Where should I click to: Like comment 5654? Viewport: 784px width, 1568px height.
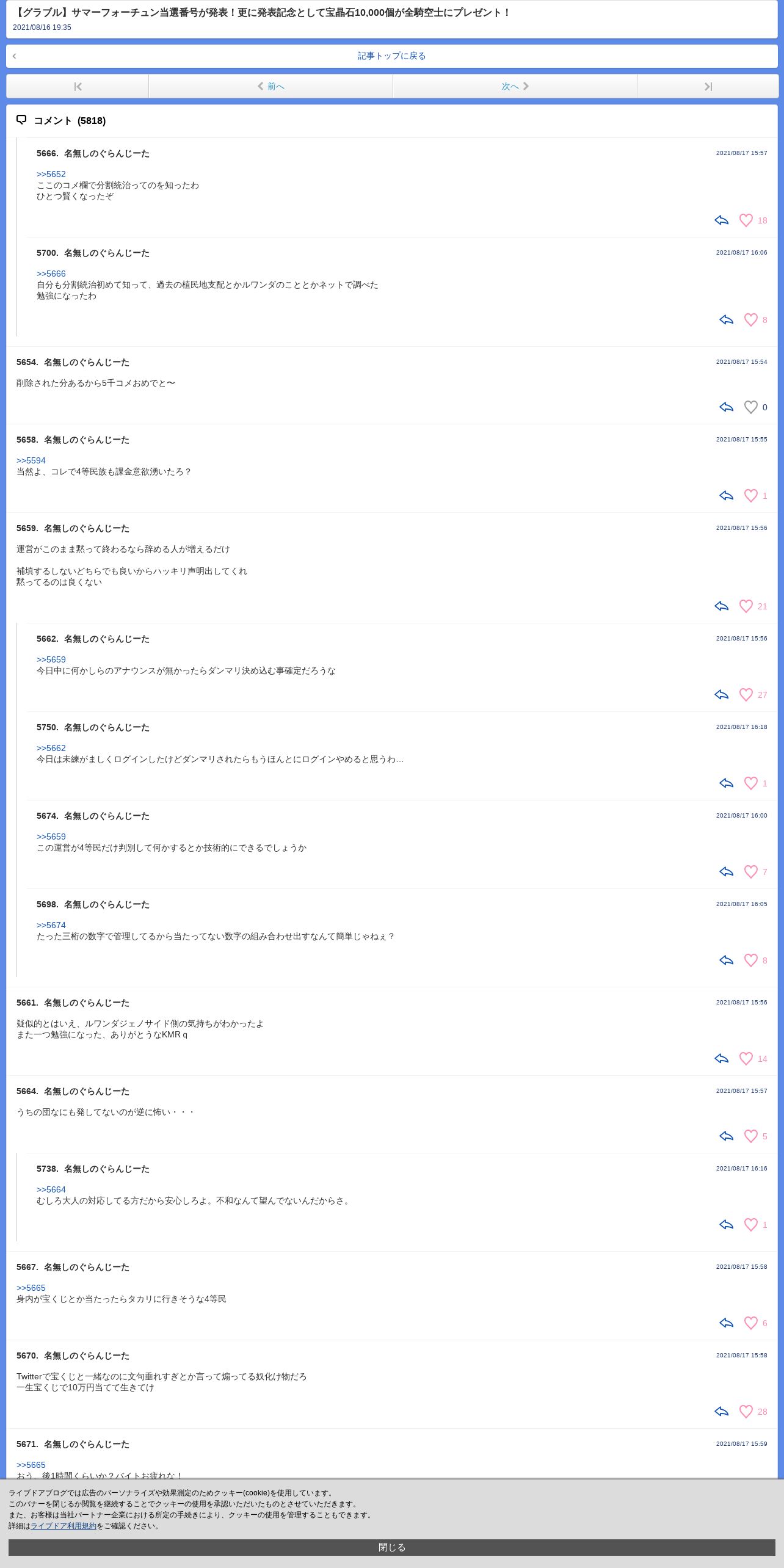(750, 407)
